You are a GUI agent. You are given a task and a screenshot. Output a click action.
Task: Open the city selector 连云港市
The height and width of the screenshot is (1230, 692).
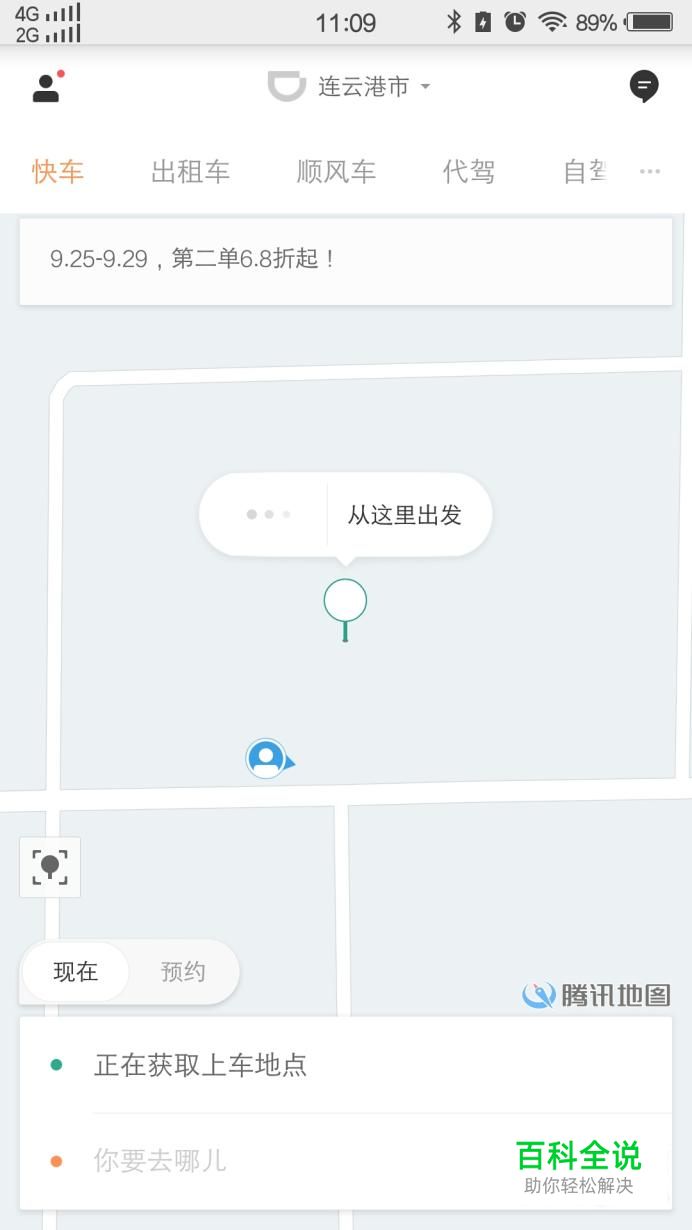coord(364,87)
